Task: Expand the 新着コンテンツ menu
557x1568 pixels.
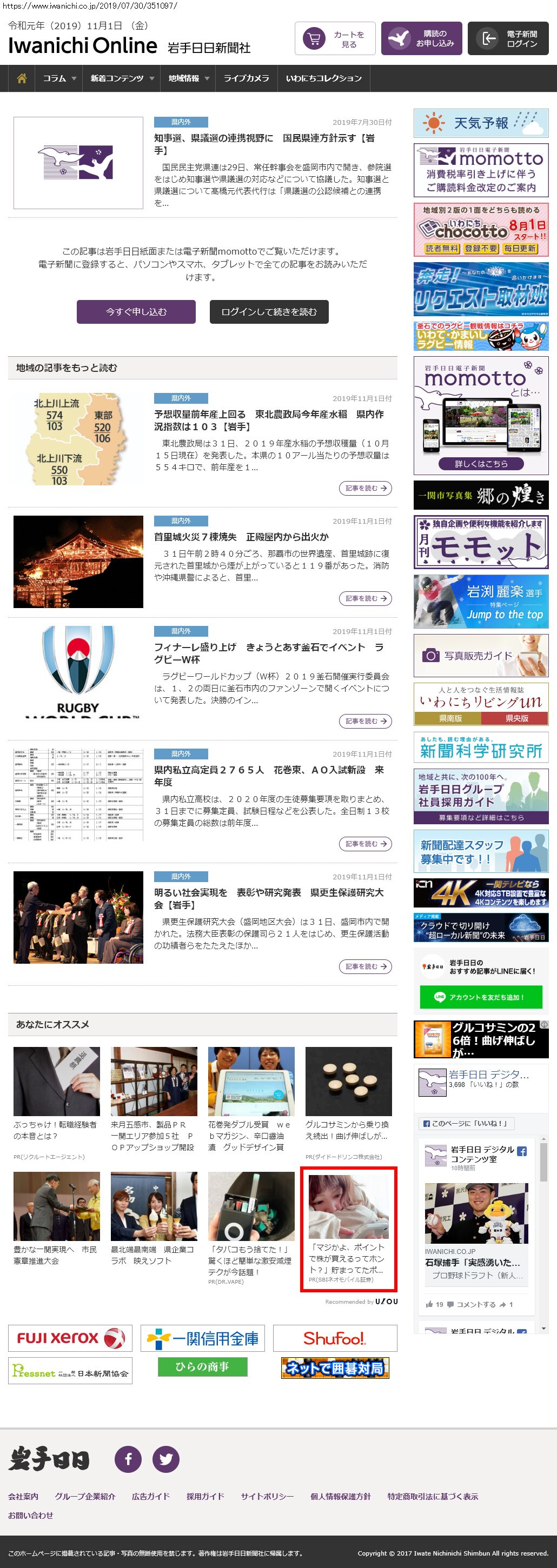Action: click(122, 78)
